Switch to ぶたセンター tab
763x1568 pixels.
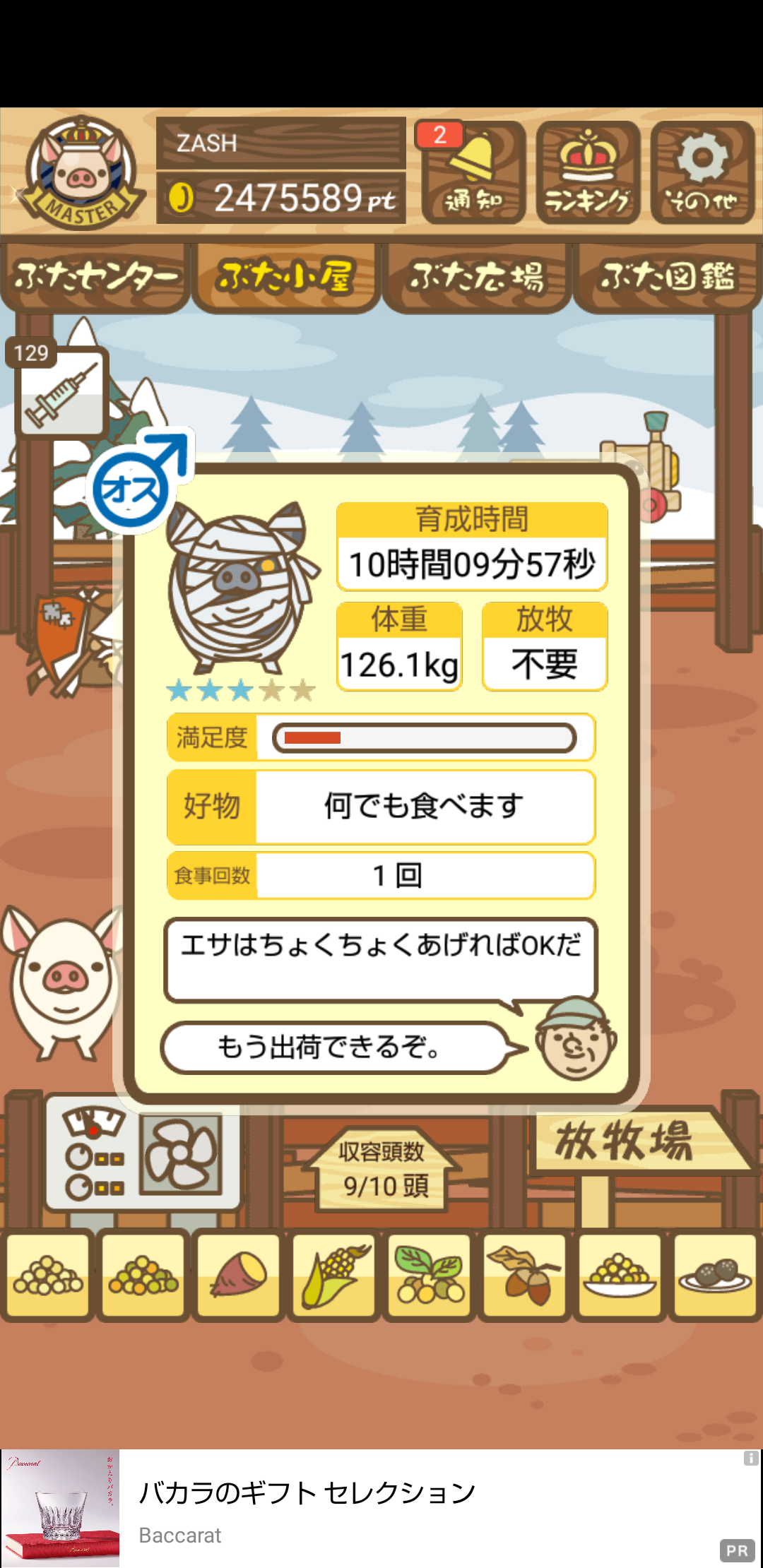[x=95, y=277]
